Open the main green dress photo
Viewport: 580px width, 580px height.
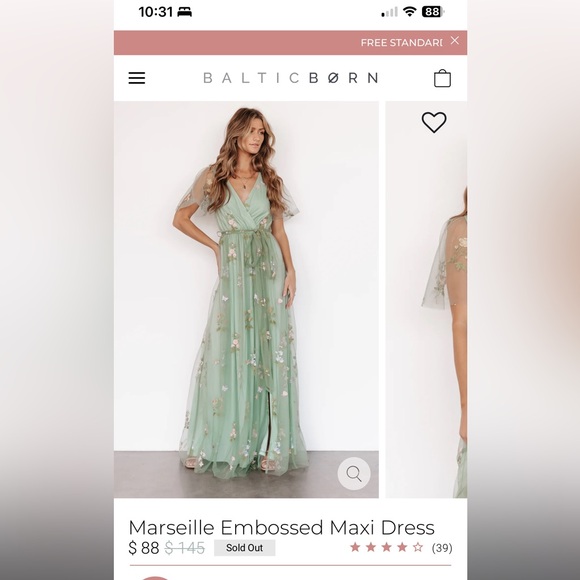(246, 299)
